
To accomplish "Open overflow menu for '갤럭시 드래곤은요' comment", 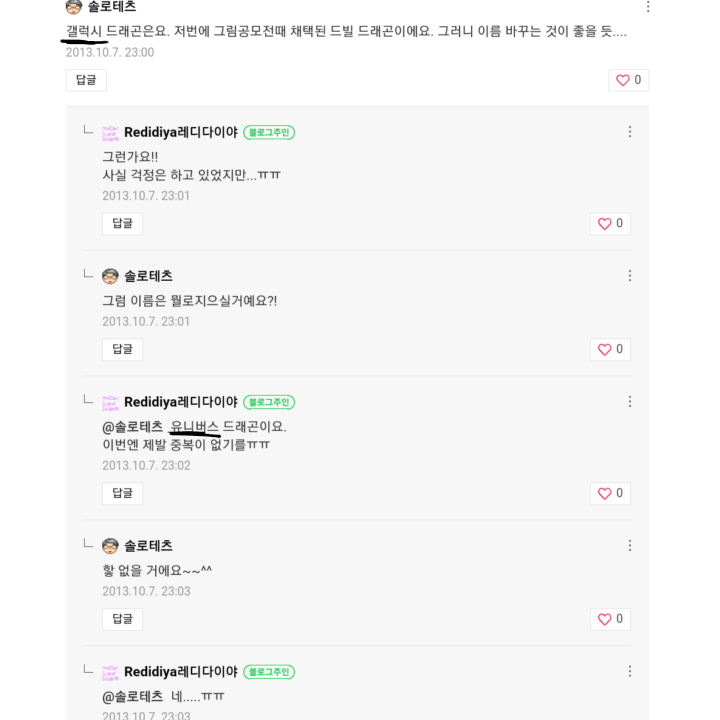I will pyautogui.click(x=648, y=7).
